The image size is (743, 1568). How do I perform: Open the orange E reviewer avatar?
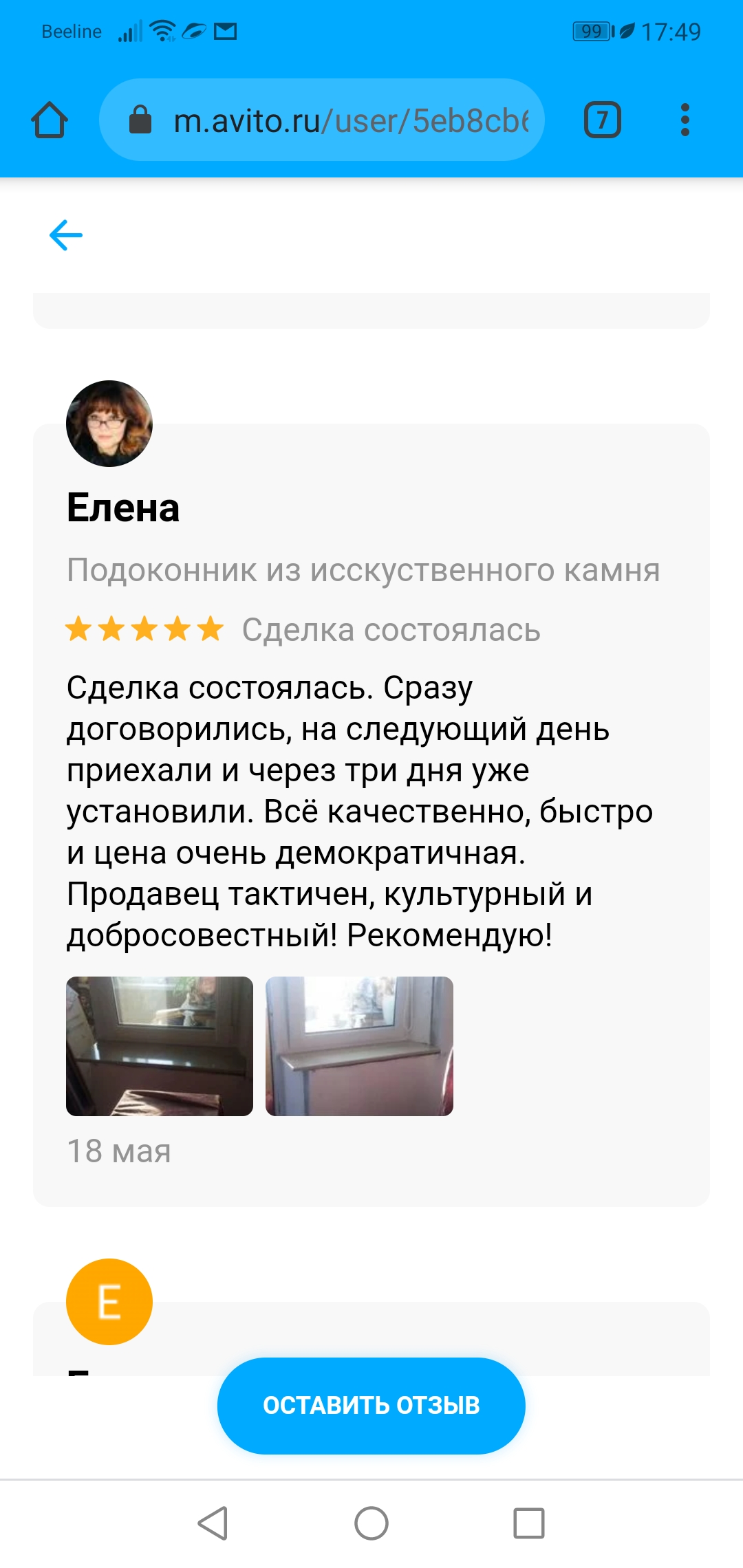(x=109, y=1302)
